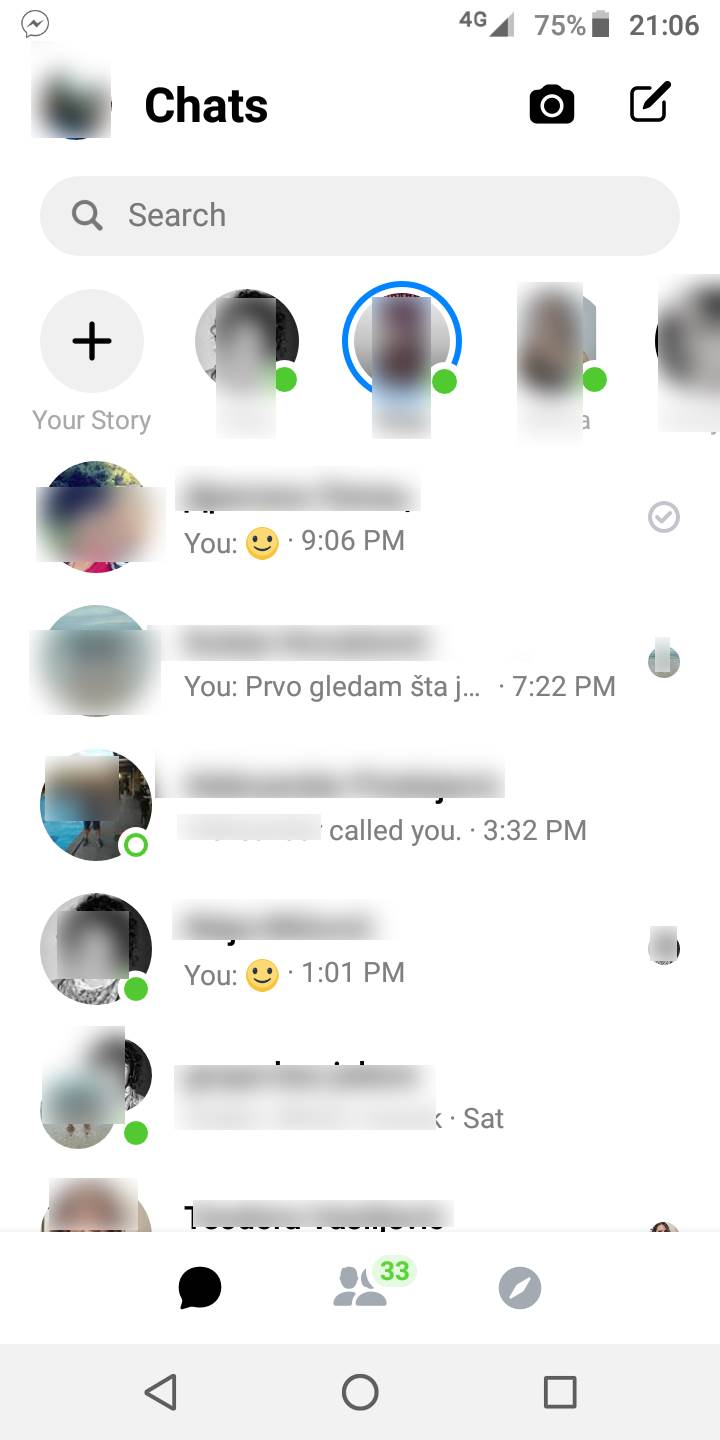Add to Your Story
The height and width of the screenshot is (1440, 720).
(x=92, y=342)
